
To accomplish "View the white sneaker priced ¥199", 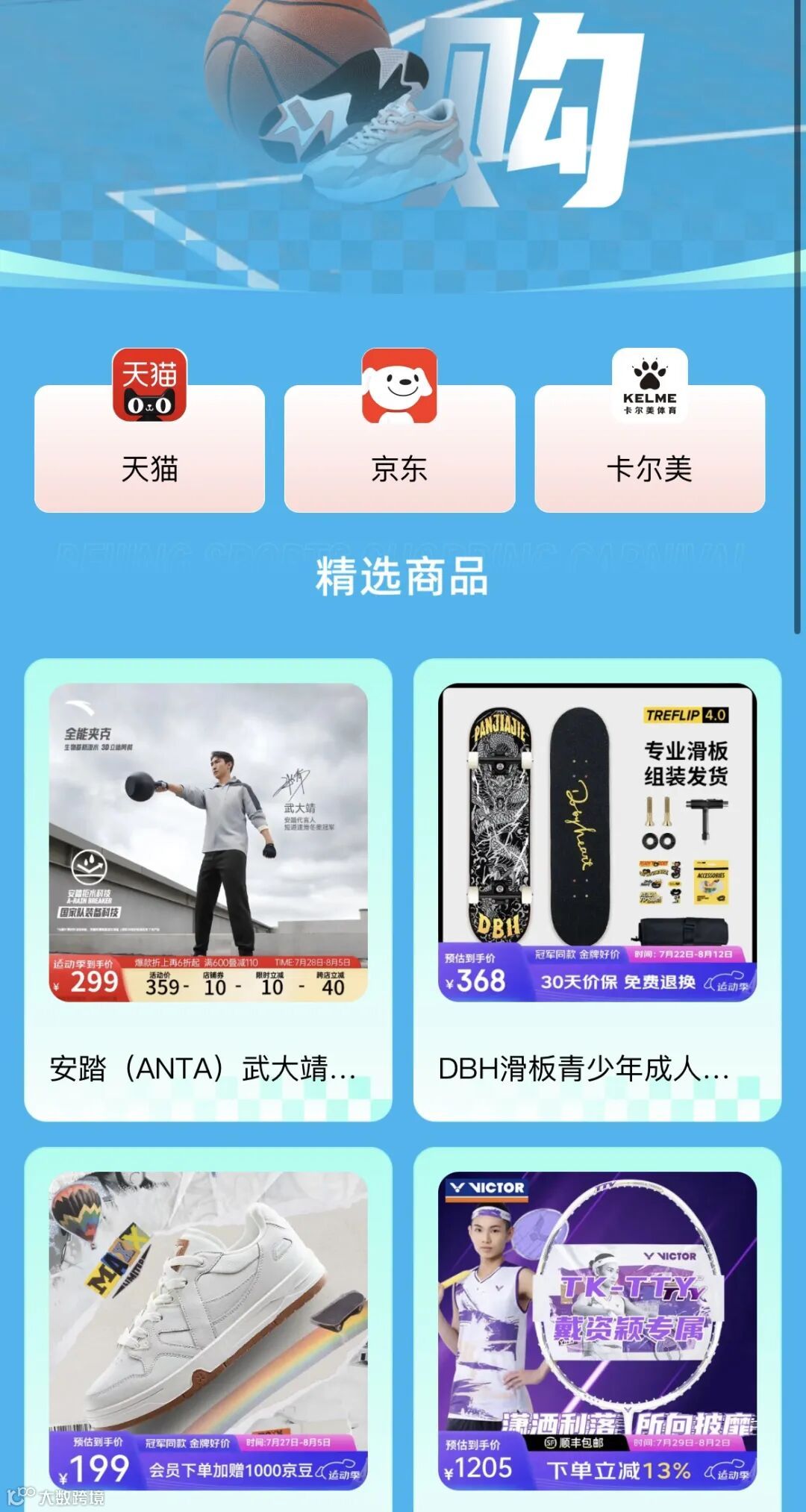I will 208,1330.
